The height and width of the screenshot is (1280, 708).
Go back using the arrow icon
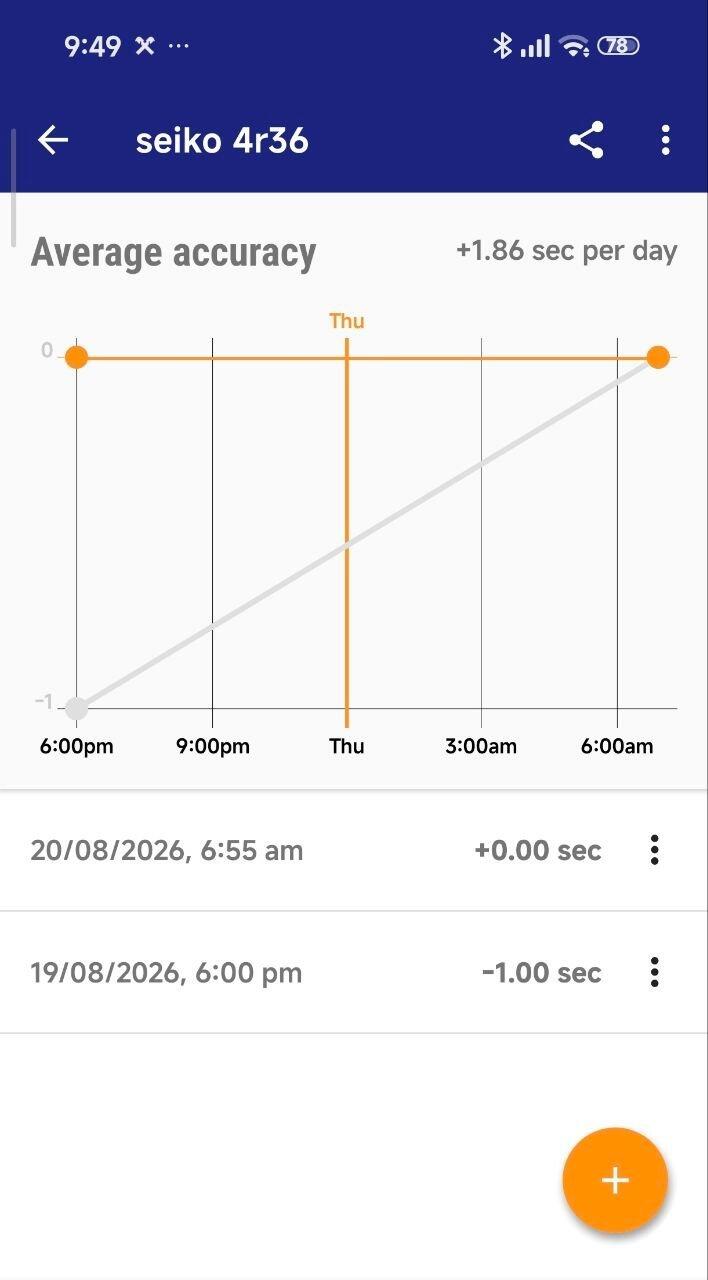point(53,141)
